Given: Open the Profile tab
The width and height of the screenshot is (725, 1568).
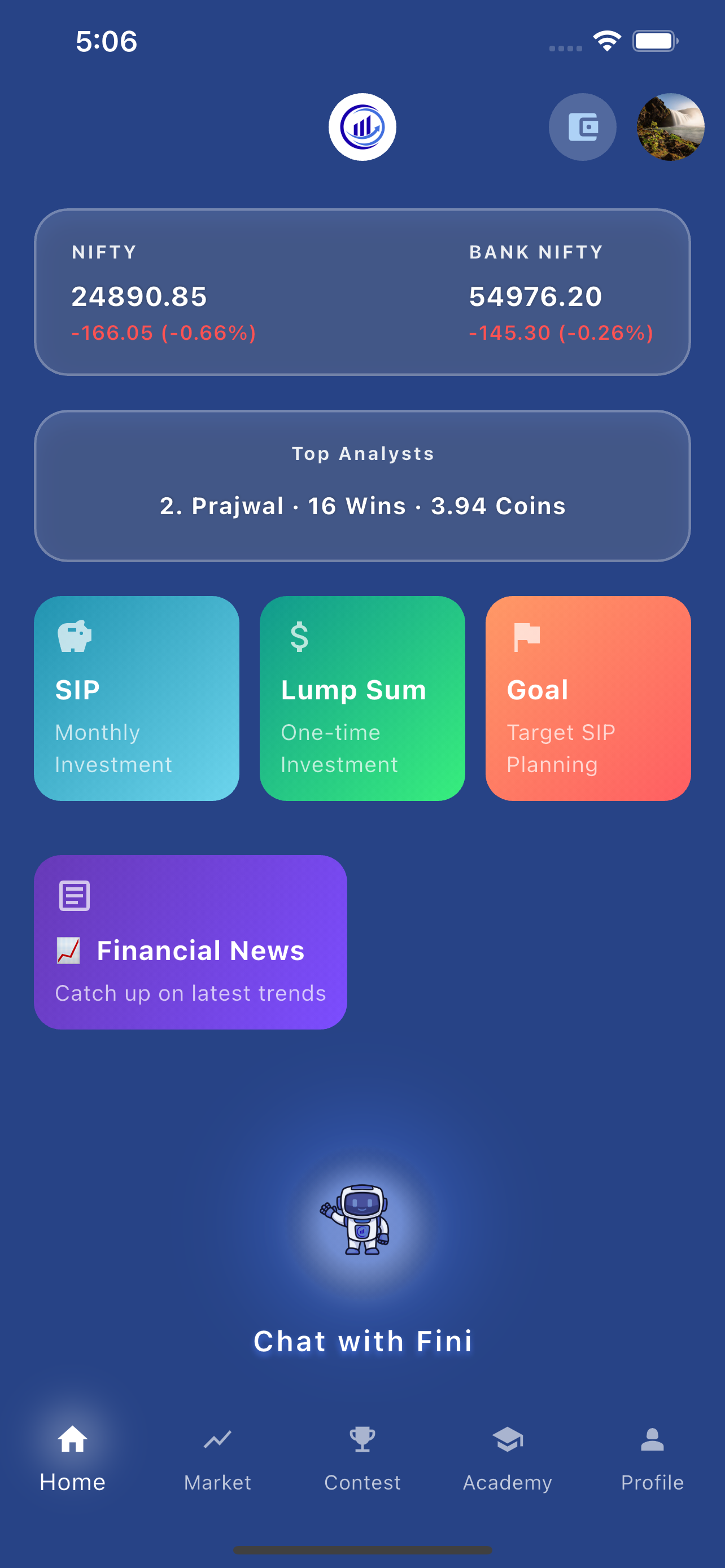Looking at the screenshot, I should coord(652,1457).
